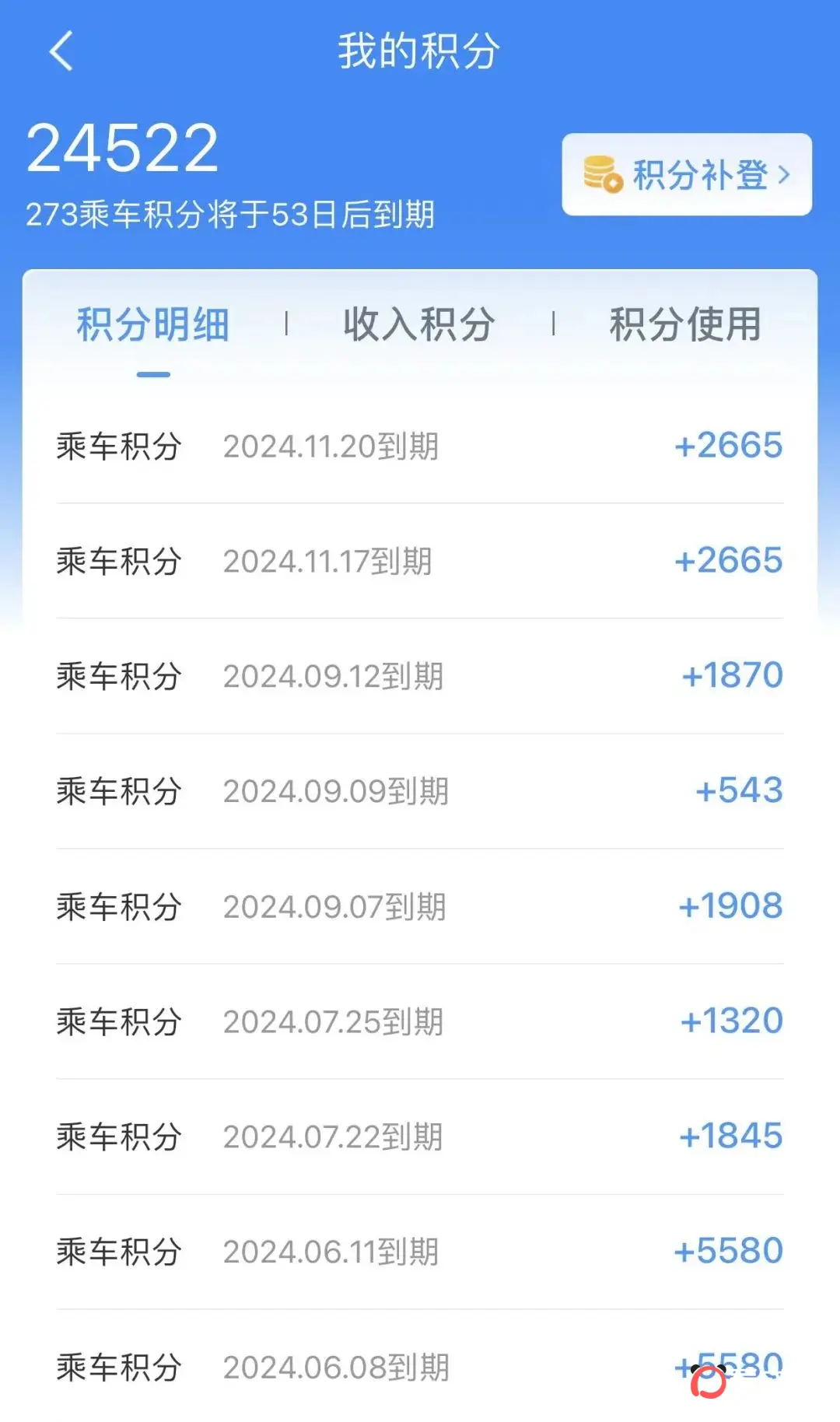The height and width of the screenshot is (1422, 840).
Task: Open 积分补登 button
Action: [x=687, y=174]
